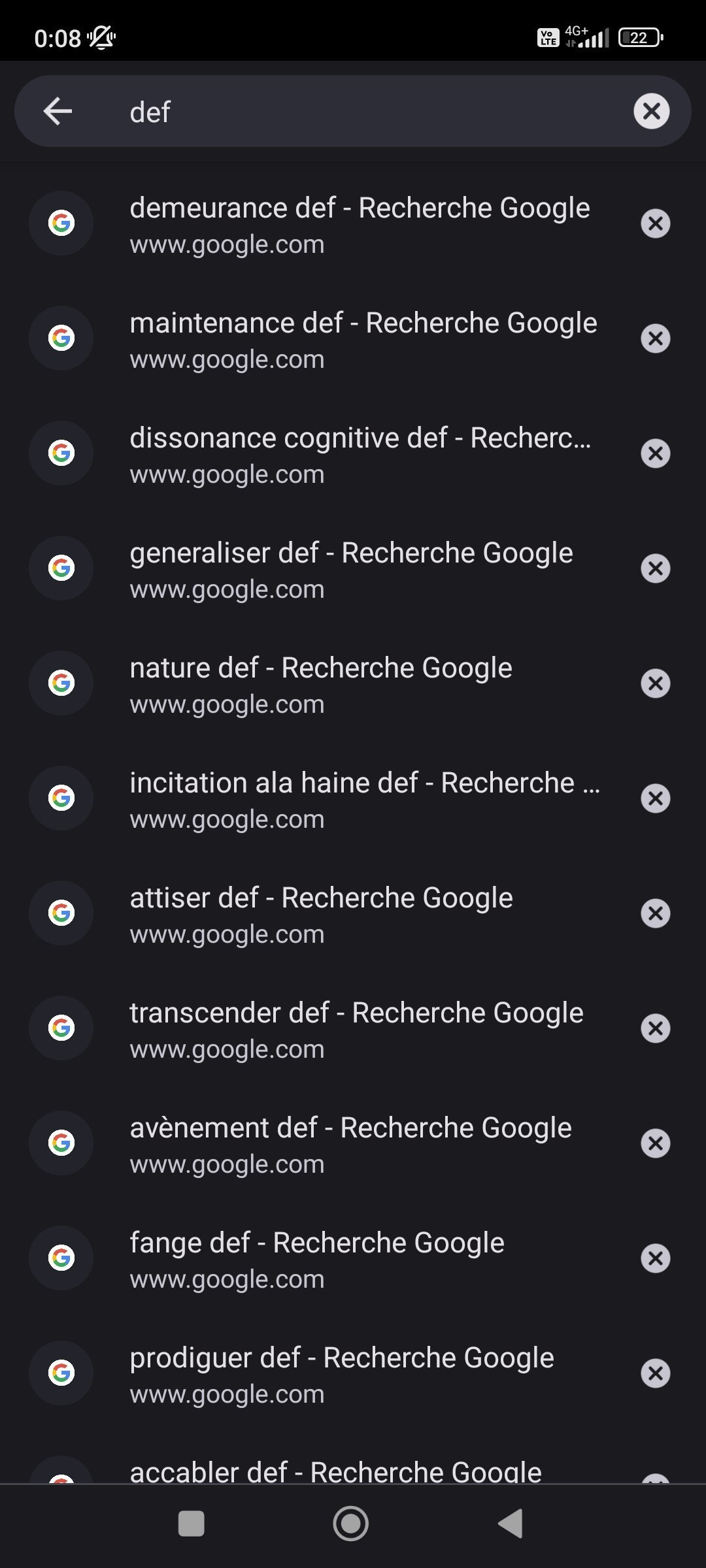Go back using the arrow in search bar
The height and width of the screenshot is (1568, 706).
[x=58, y=111]
